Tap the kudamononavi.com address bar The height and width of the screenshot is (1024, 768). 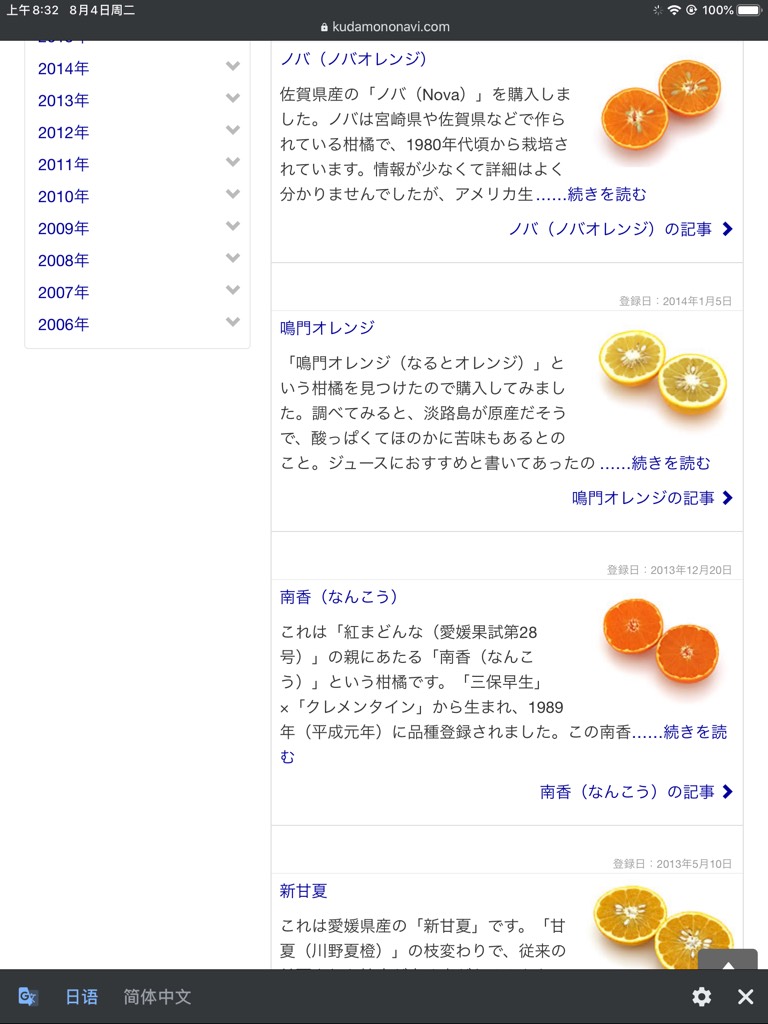point(384,27)
